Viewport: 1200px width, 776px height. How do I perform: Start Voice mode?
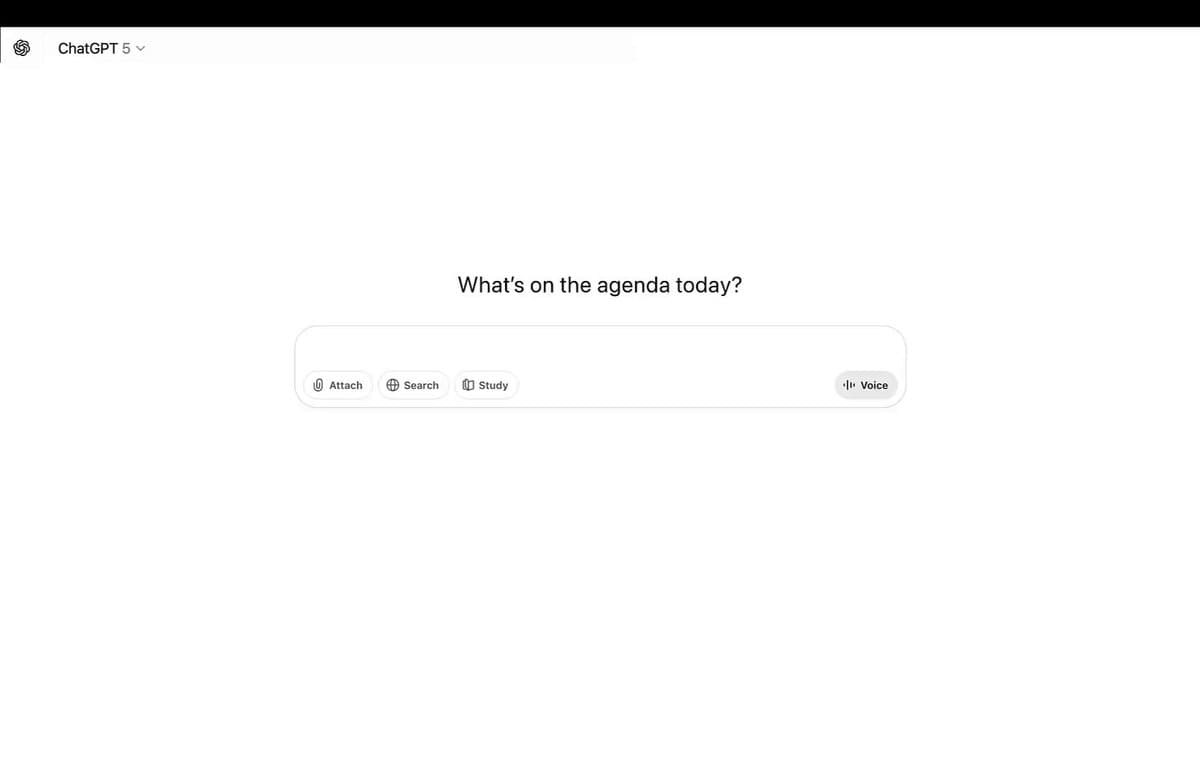(x=866, y=385)
